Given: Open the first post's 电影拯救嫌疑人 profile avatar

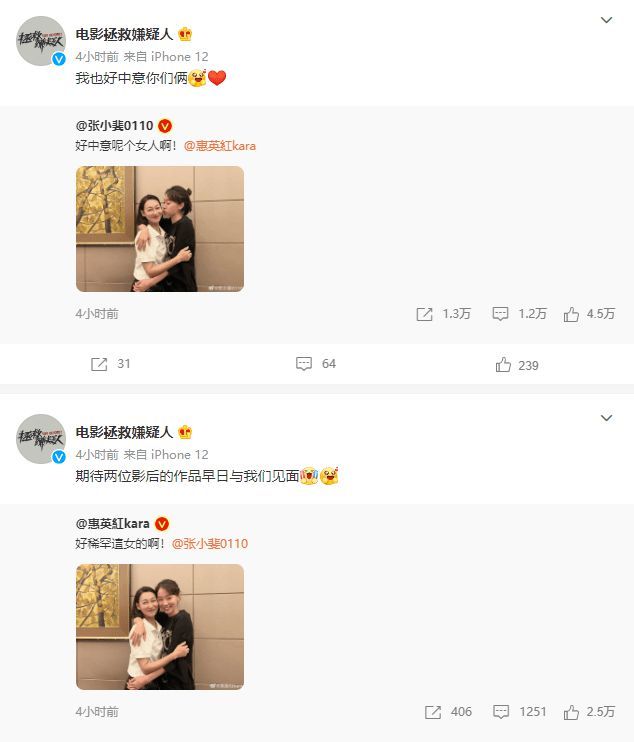Looking at the screenshot, I should [x=41, y=41].
